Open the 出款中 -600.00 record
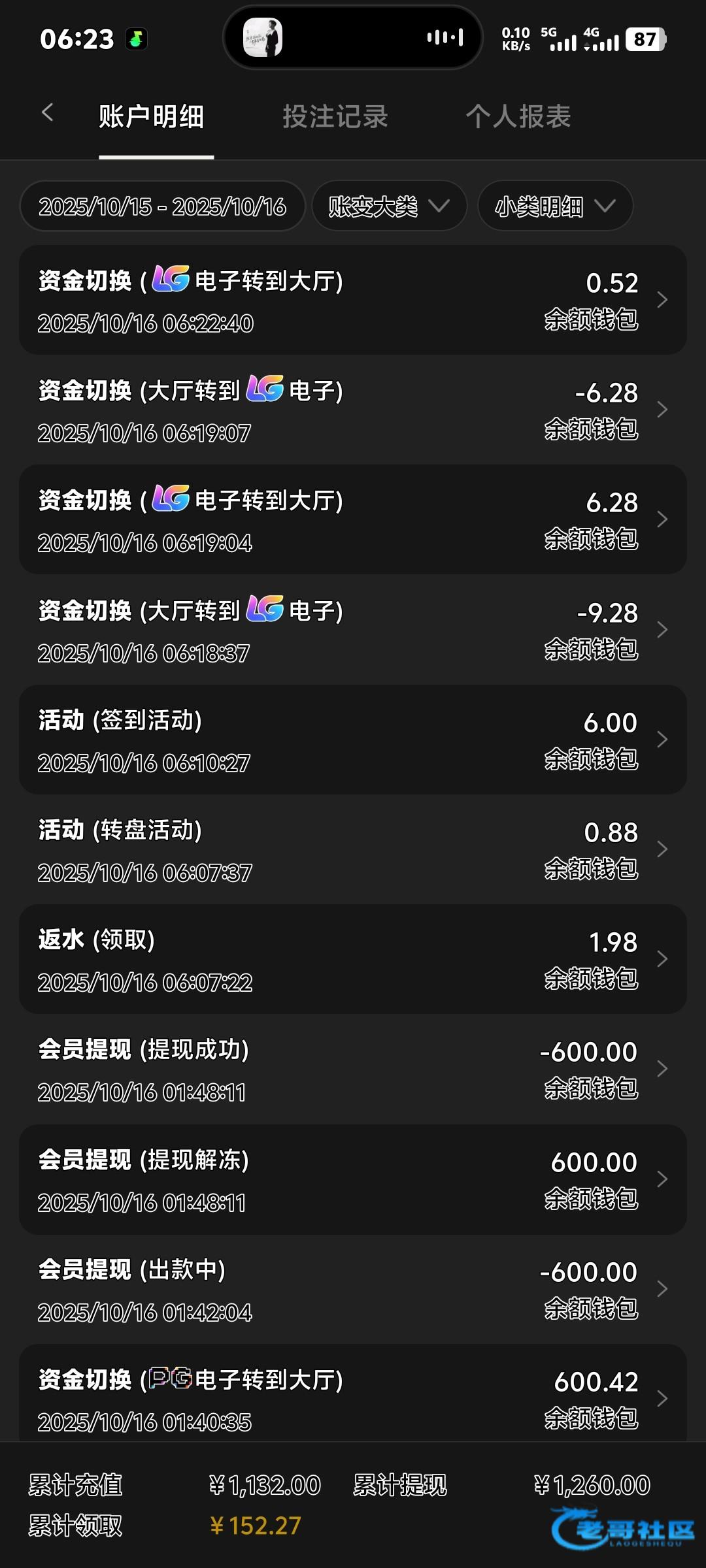 (353, 1290)
